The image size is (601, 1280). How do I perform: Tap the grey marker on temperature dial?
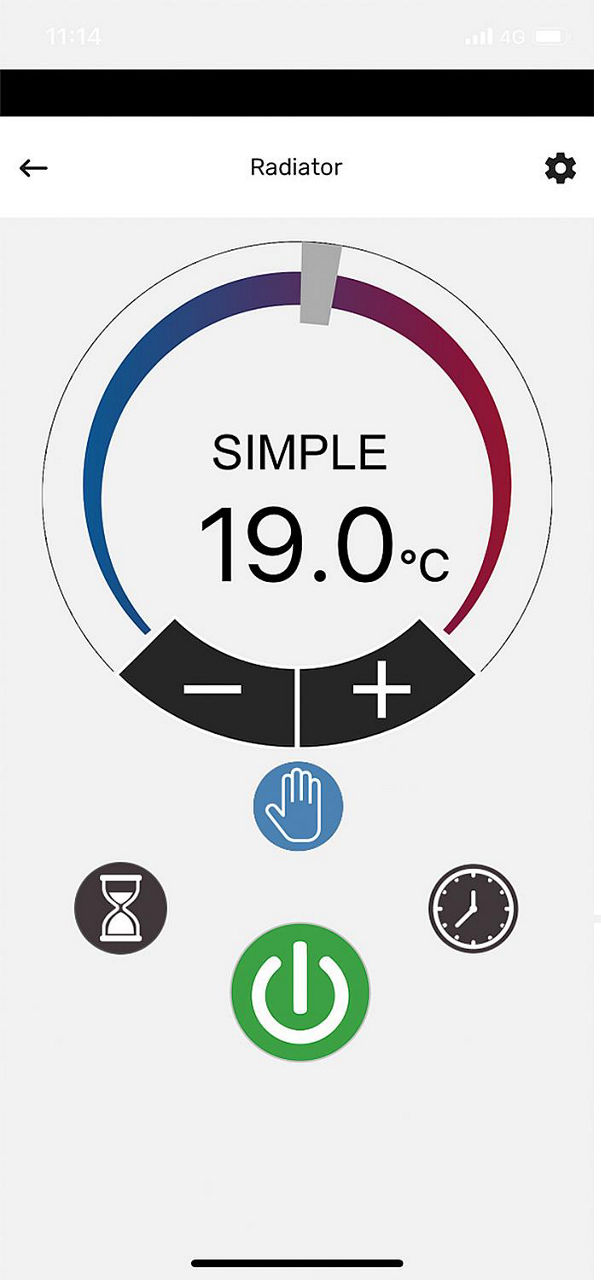click(320, 283)
